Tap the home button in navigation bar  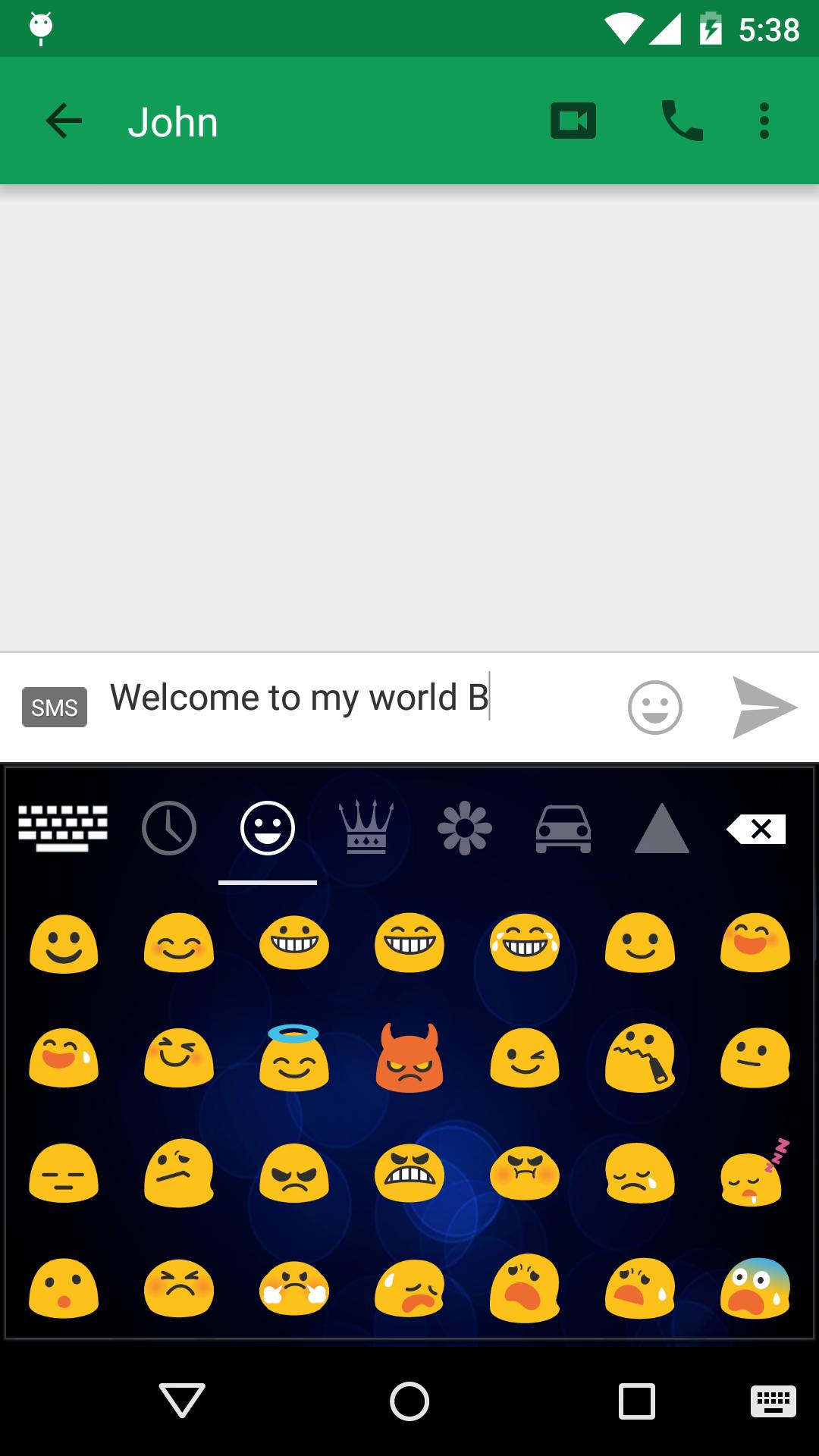tap(409, 1401)
